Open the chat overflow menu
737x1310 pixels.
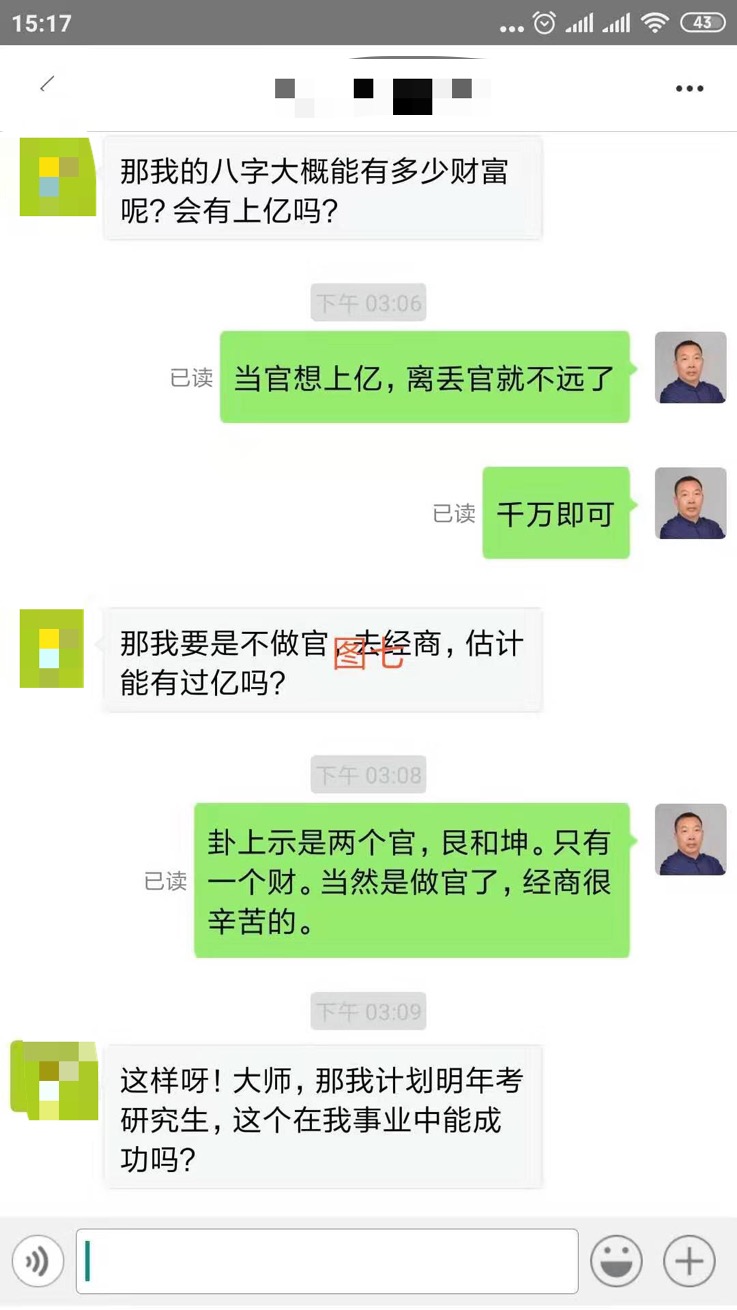pyautogui.click(x=689, y=89)
